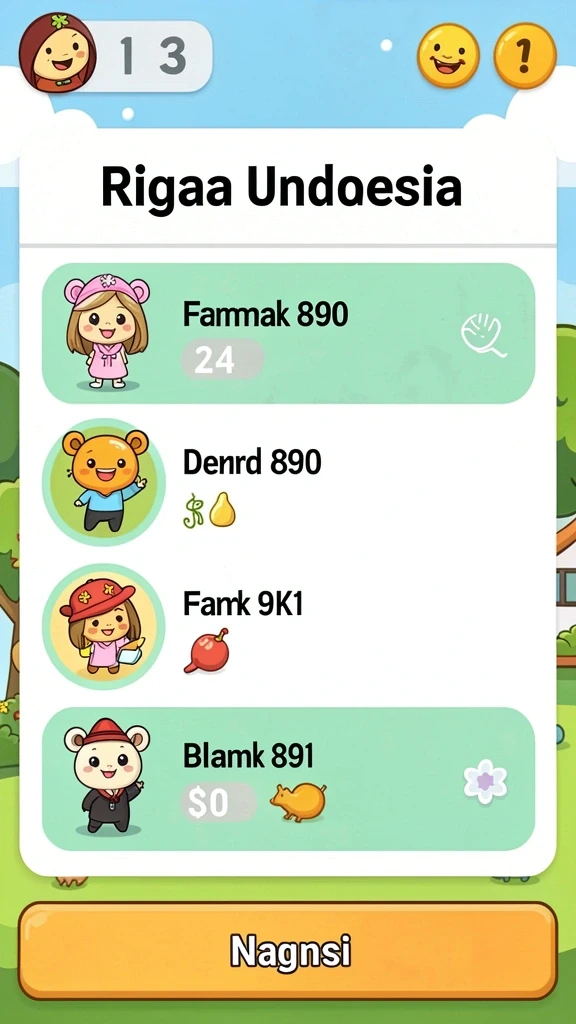Open the Denrd 890 entry
576x1024 pixels.
click(x=288, y=482)
